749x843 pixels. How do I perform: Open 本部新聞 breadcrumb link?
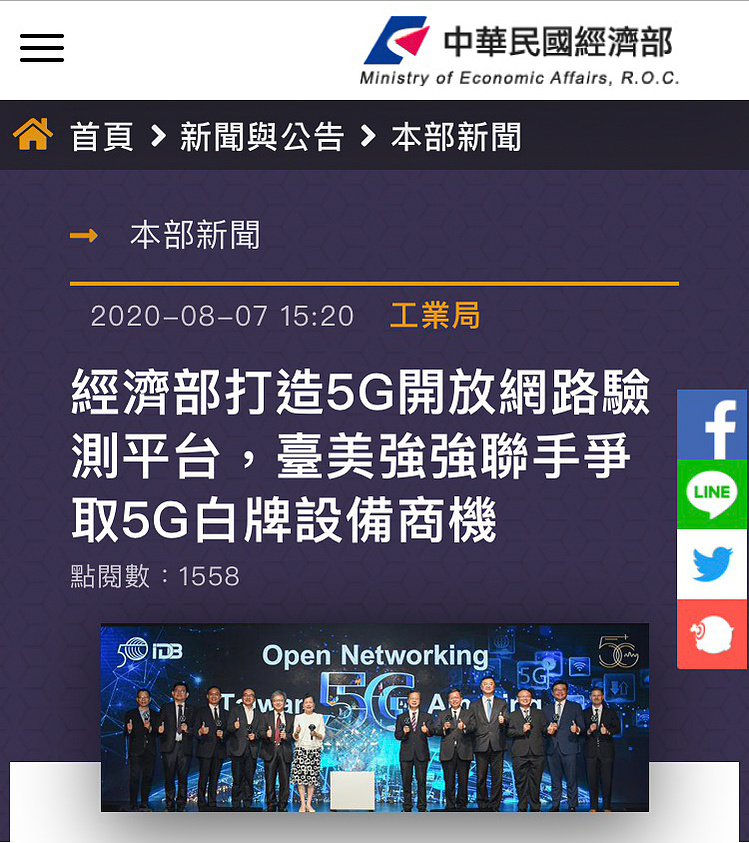click(x=456, y=136)
